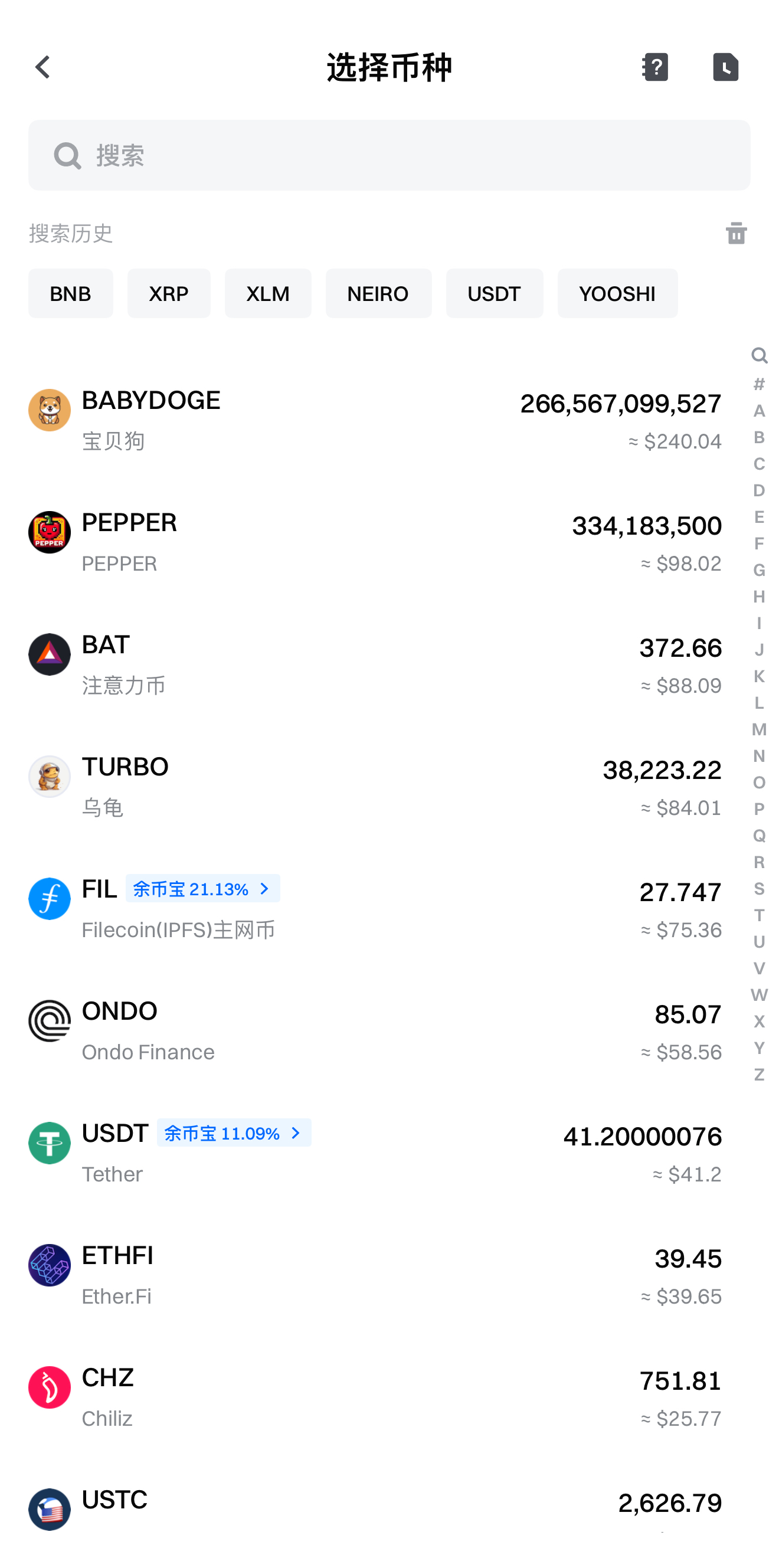Tap the 搜索 search field
Image resolution: width=779 pixels, height=1568 pixels.
390,155
